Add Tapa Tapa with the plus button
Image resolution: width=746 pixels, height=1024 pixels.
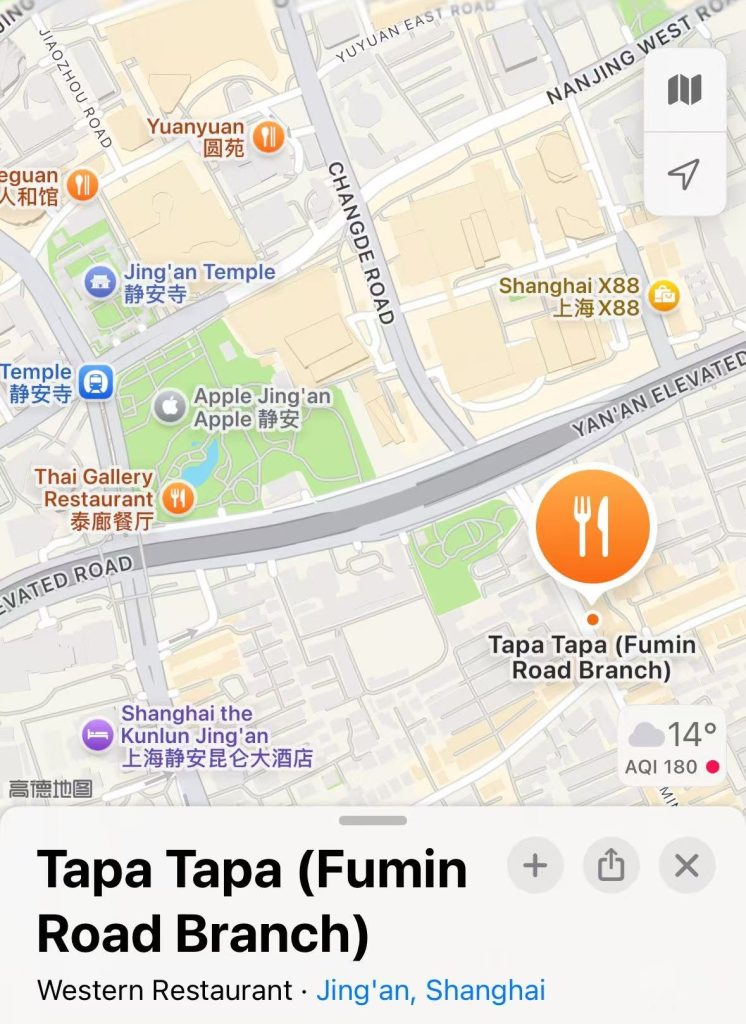click(x=536, y=865)
